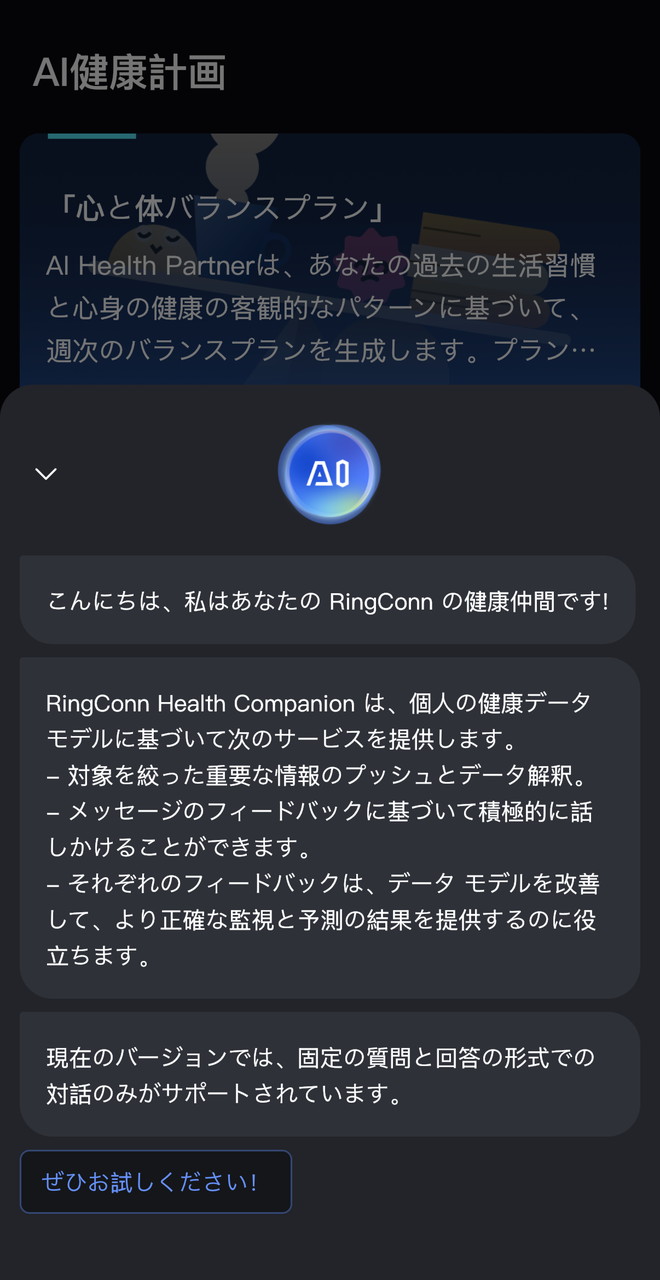Tap the ぜひお試しください! button
This screenshot has width=660, height=1280.
coord(155,1182)
